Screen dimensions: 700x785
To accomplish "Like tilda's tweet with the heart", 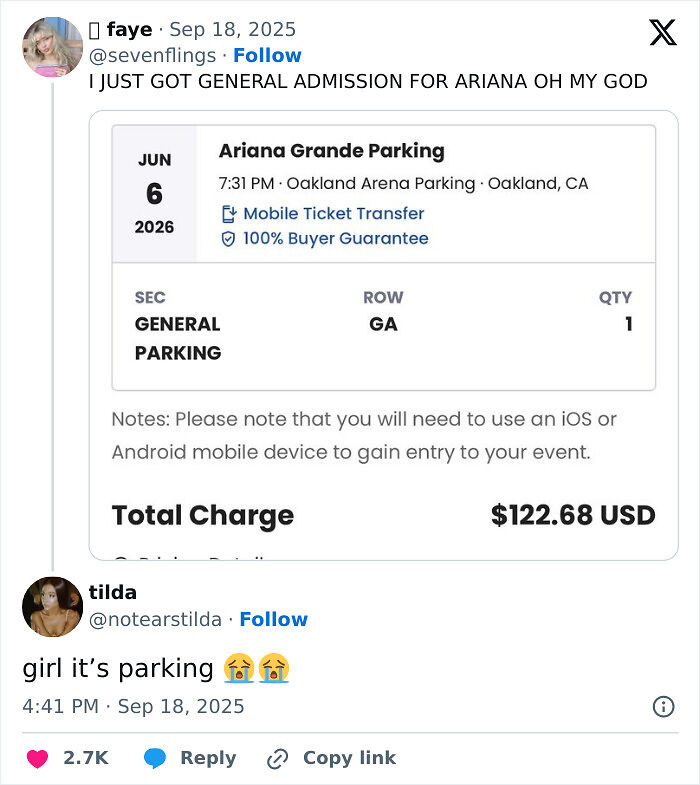I will pos(37,758).
